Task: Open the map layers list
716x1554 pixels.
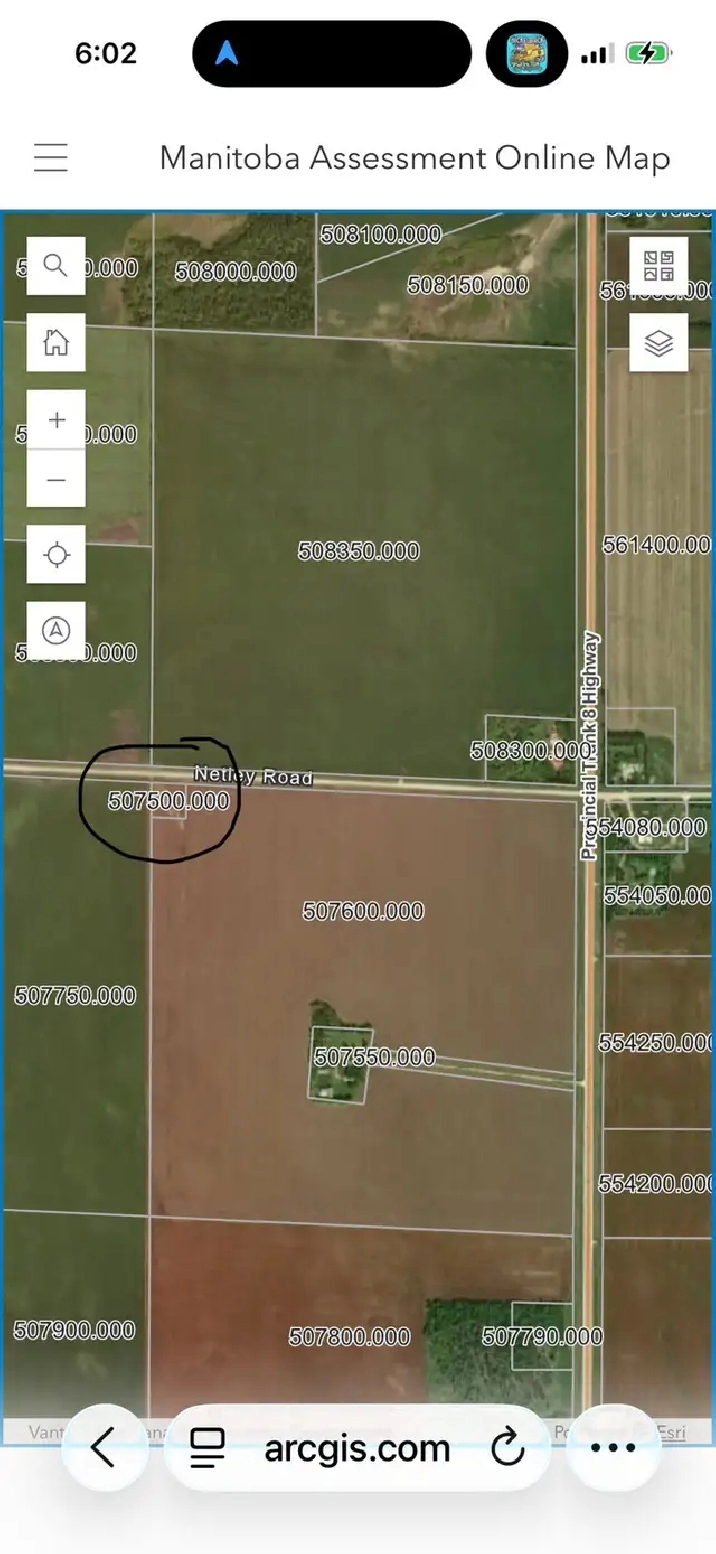Action: tap(658, 343)
